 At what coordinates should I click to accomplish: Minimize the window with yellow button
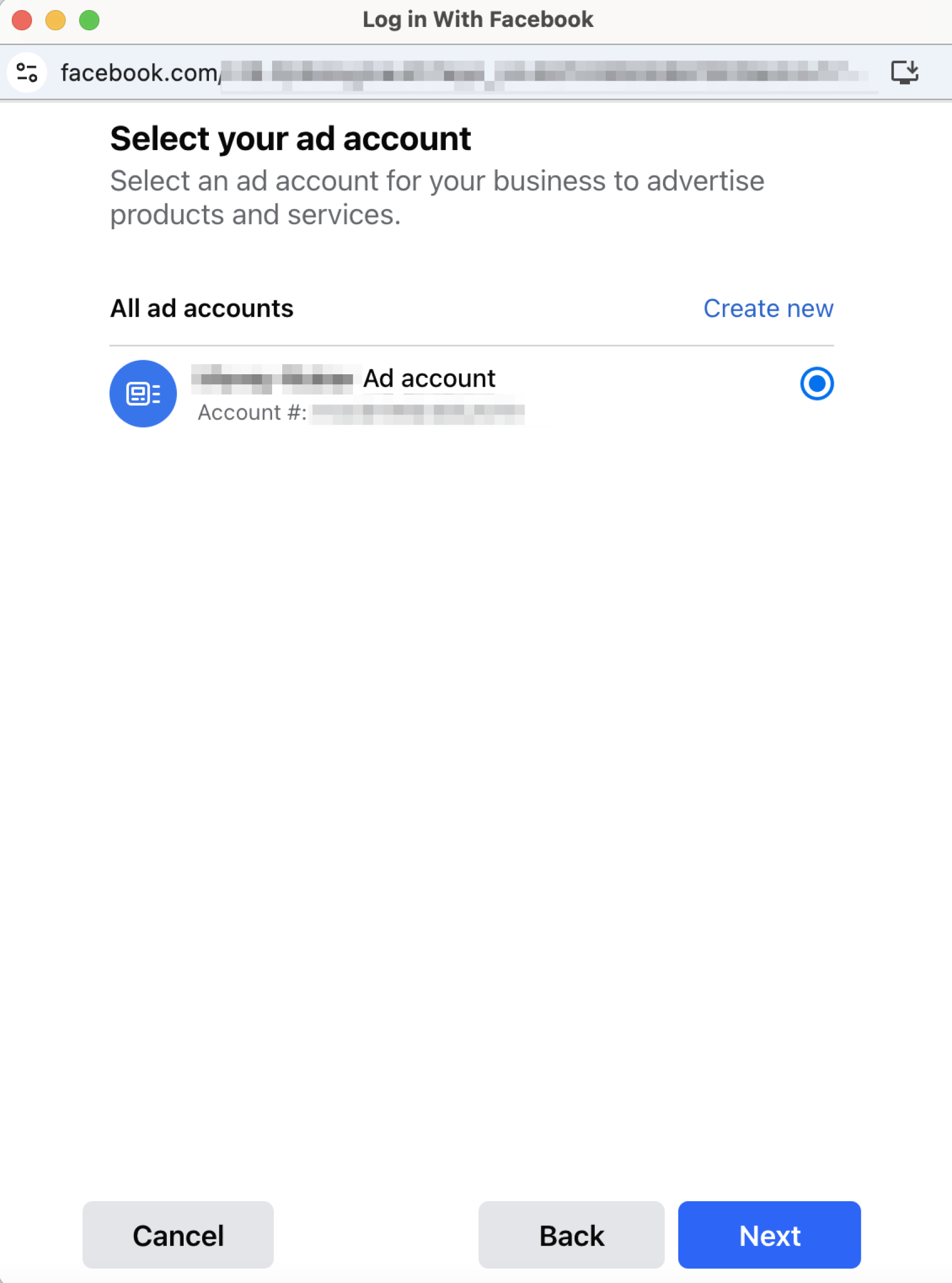[55, 20]
